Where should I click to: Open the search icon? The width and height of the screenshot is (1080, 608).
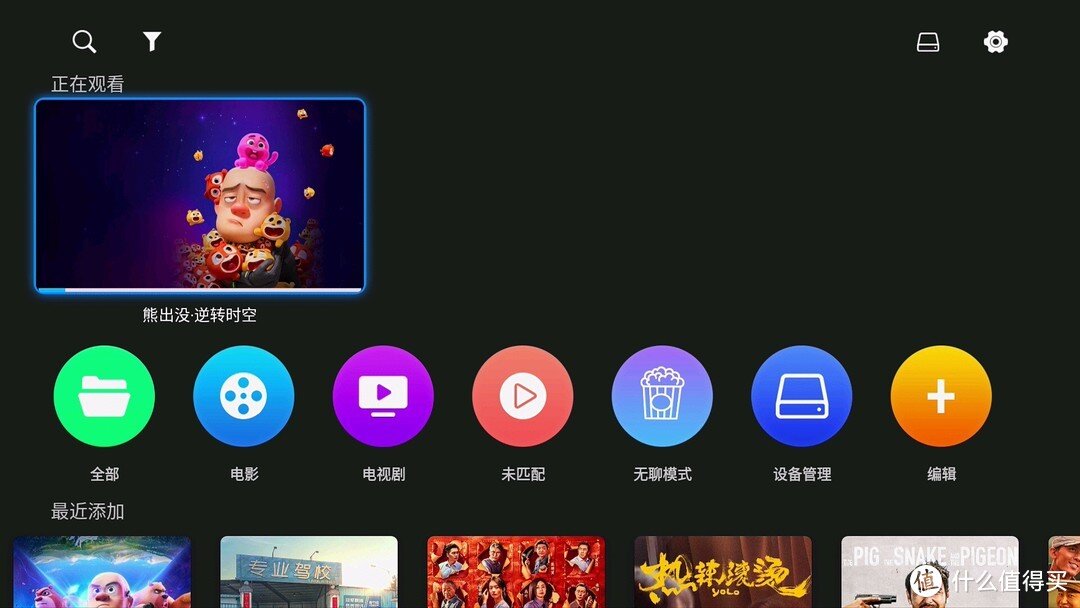point(84,41)
